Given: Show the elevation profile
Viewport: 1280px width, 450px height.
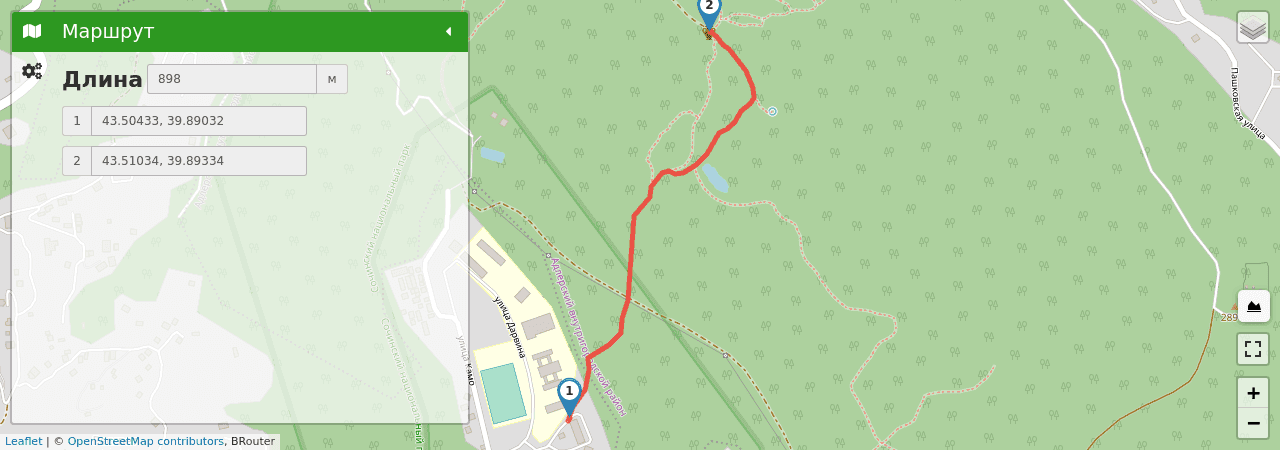Looking at the screenshot, I should (1253, 306).
